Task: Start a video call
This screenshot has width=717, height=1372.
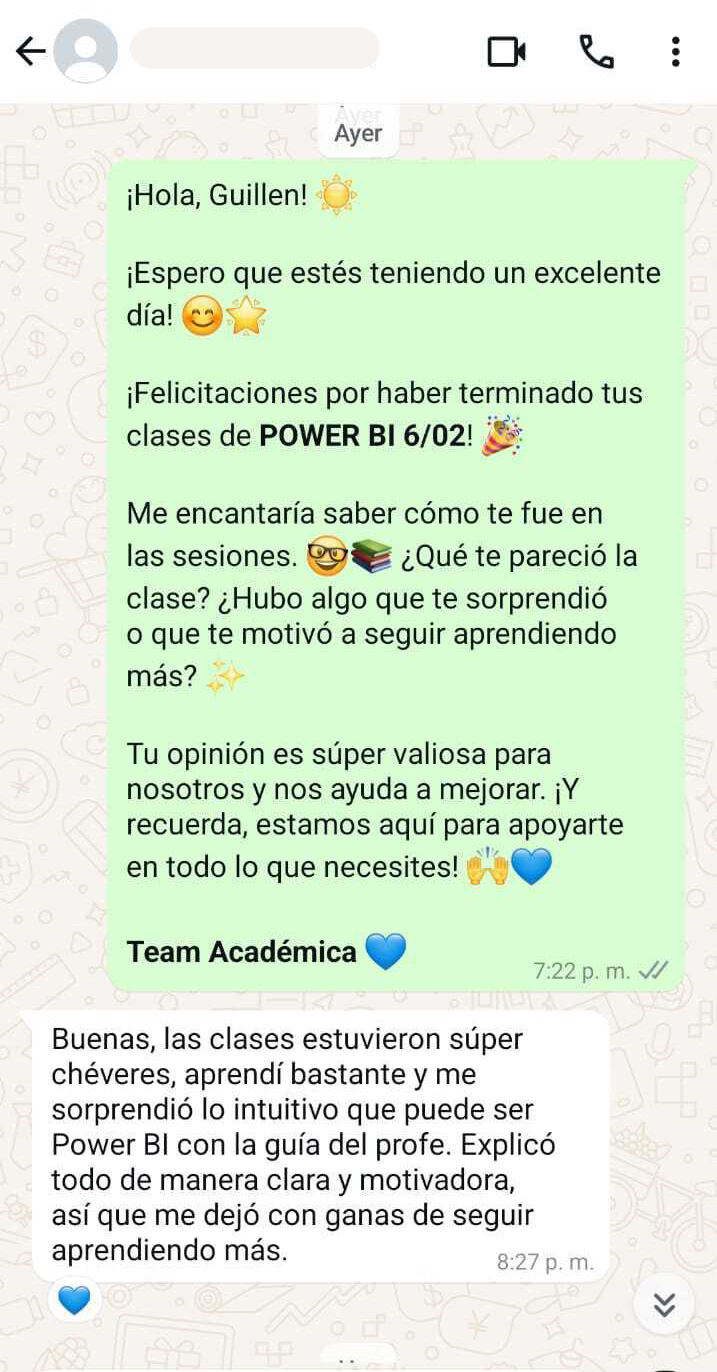Action: 506,51
